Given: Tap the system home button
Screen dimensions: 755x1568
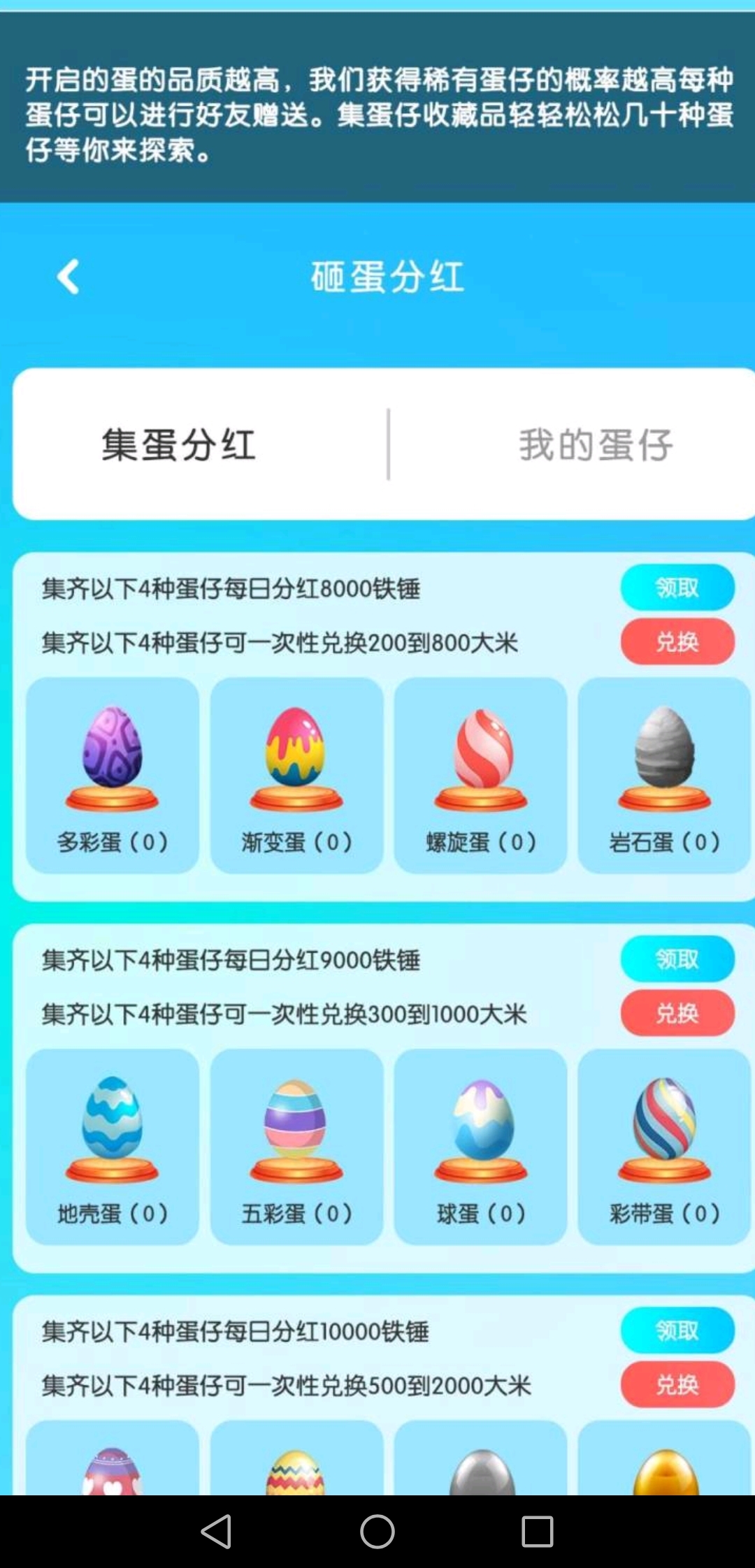Looking at the screenshot, I should click(x=377, y=1532).
